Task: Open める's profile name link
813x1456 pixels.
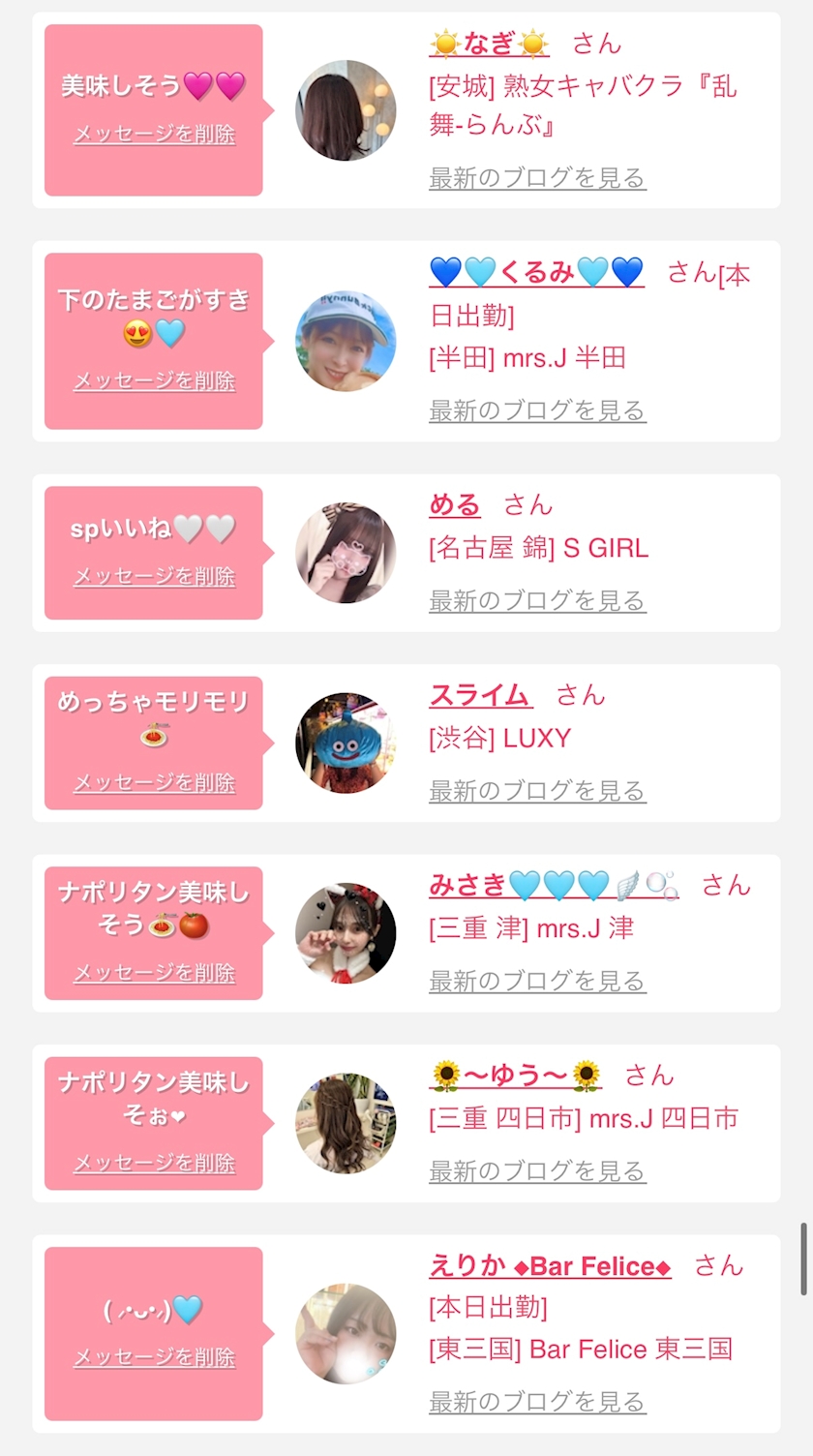Action: point(455,504)
